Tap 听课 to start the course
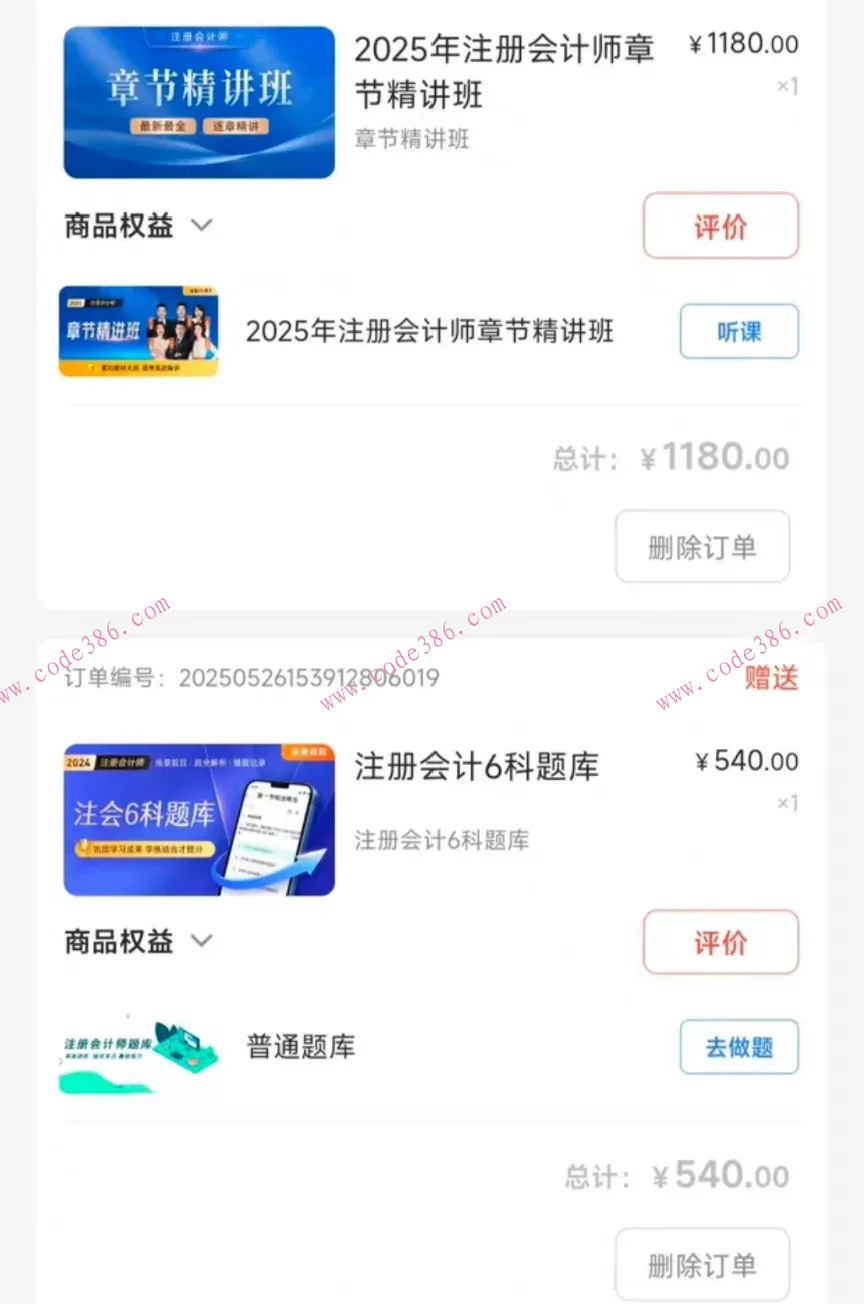 (738, 331)
